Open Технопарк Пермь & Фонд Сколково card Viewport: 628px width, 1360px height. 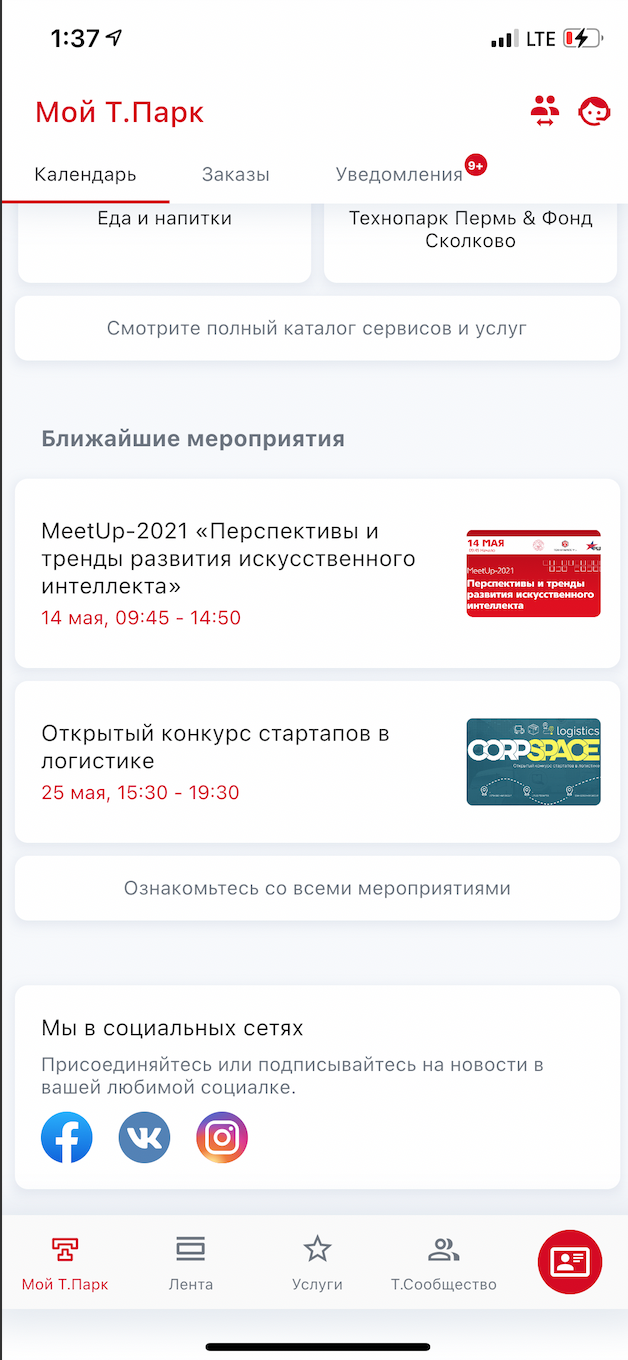pyautogui.click(x=470, y=238)
